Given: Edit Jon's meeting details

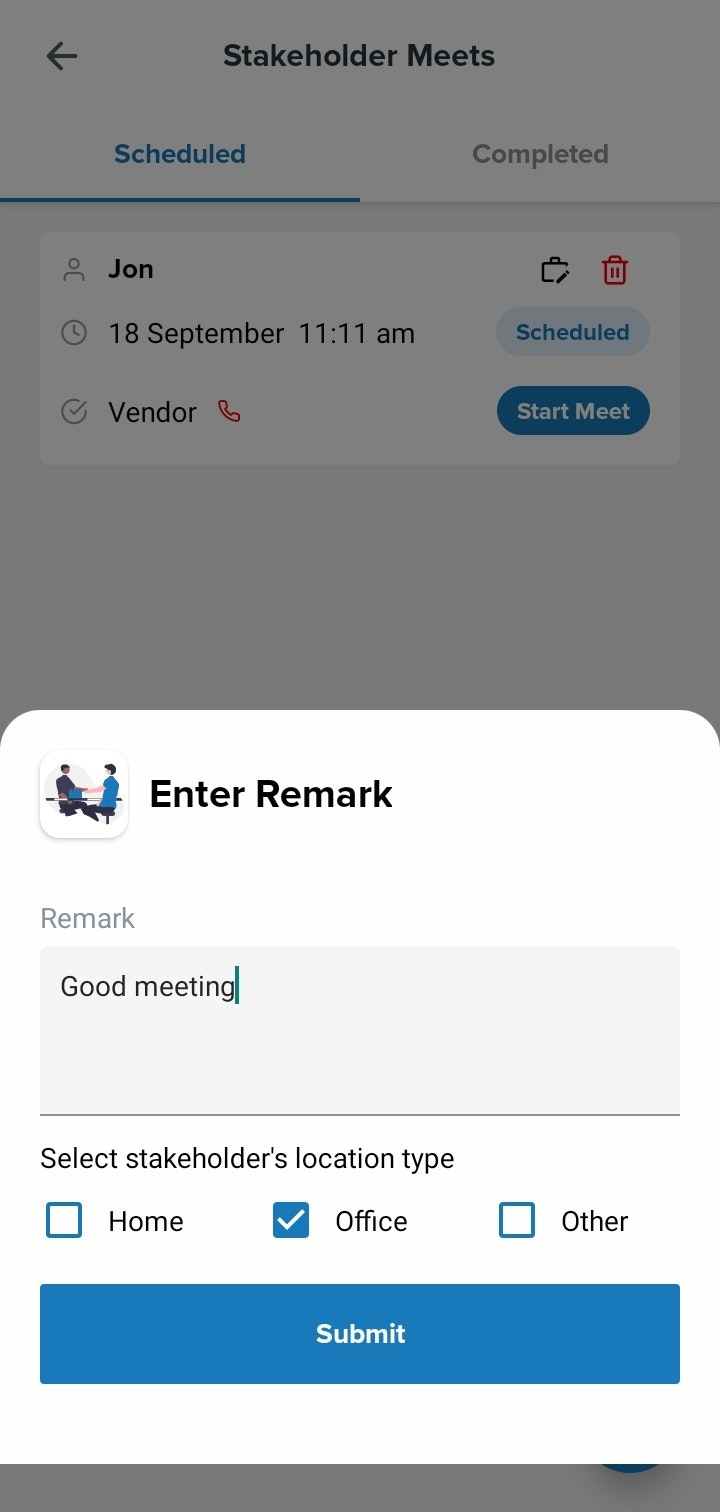Looking at the screenshot, I should pos(555,270).
